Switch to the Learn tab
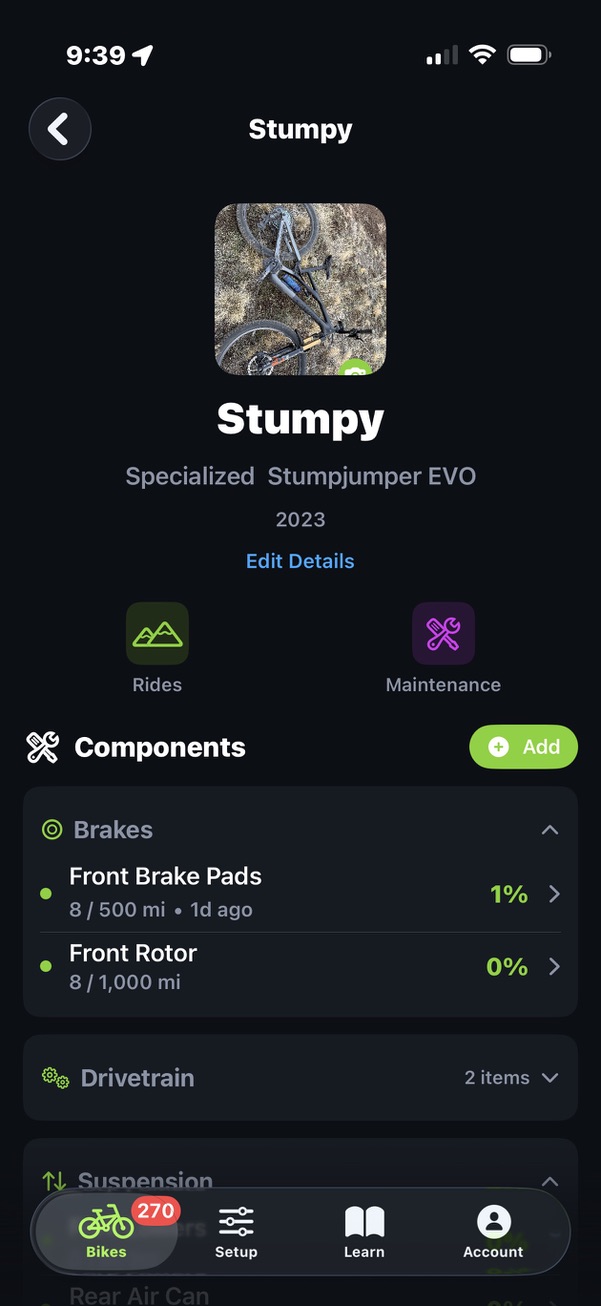 tap(364, 1231)
